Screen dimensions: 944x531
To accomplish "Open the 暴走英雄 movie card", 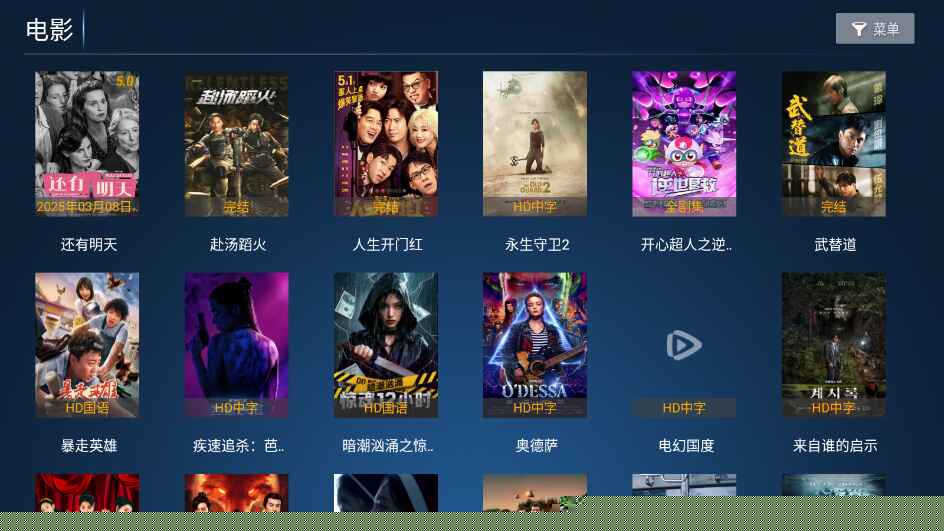I will [x=87, y=345].
